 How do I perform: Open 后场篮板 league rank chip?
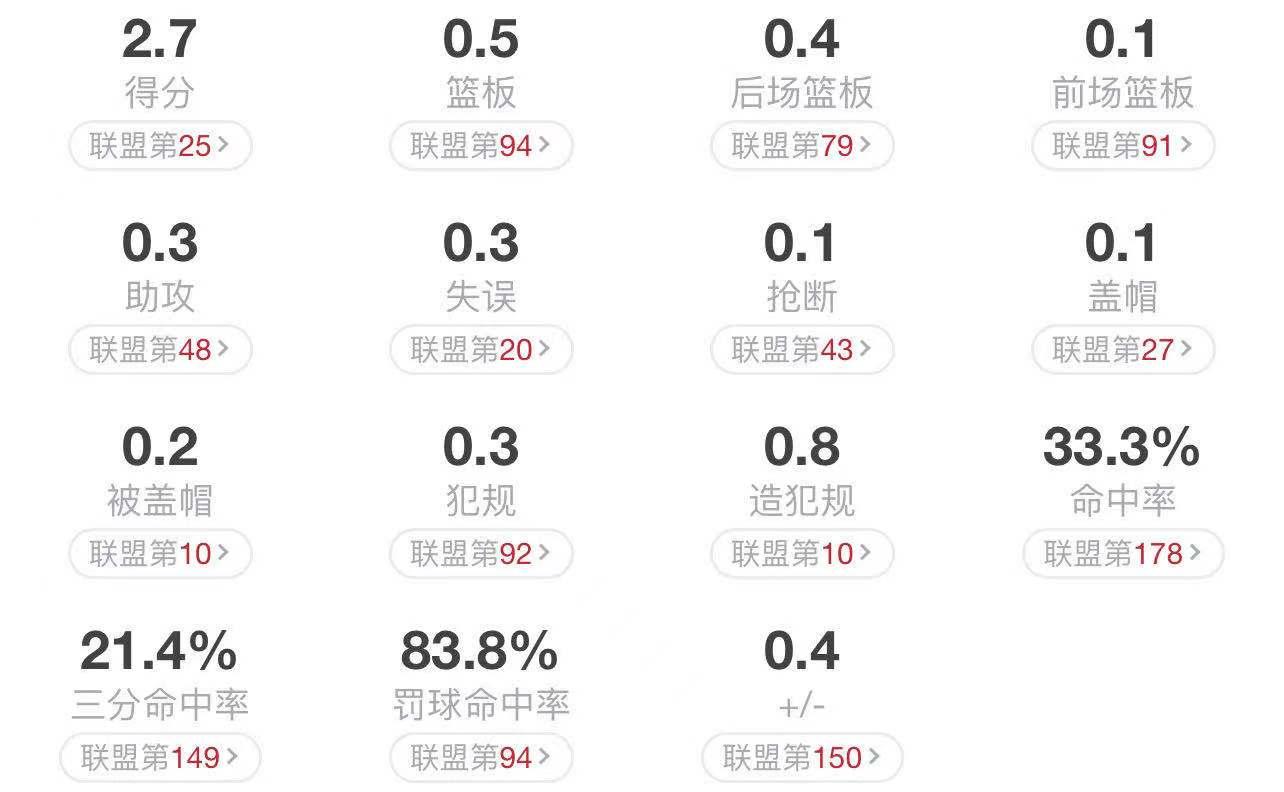[x=802, y=146]
